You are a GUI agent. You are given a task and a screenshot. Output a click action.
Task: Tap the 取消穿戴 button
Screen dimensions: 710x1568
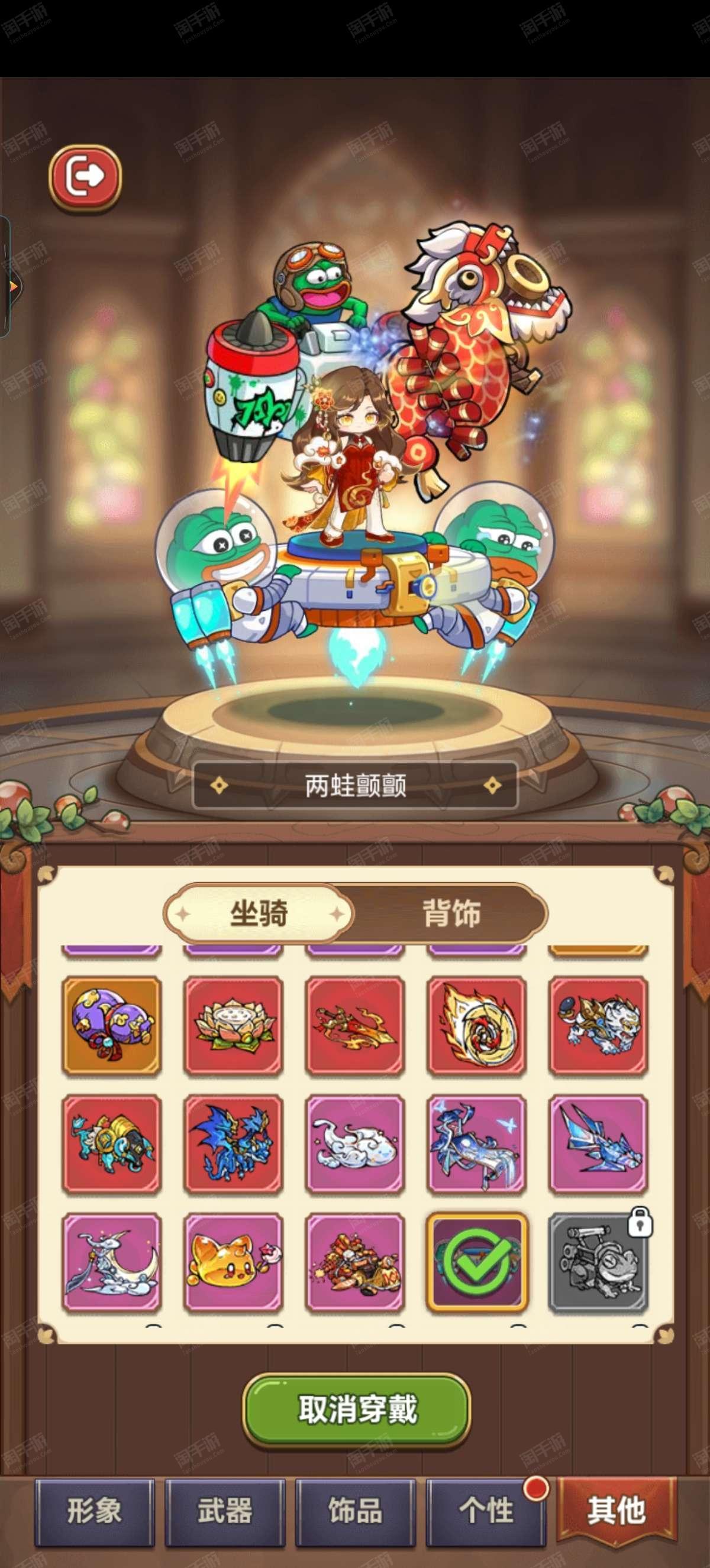point(356,1409)
